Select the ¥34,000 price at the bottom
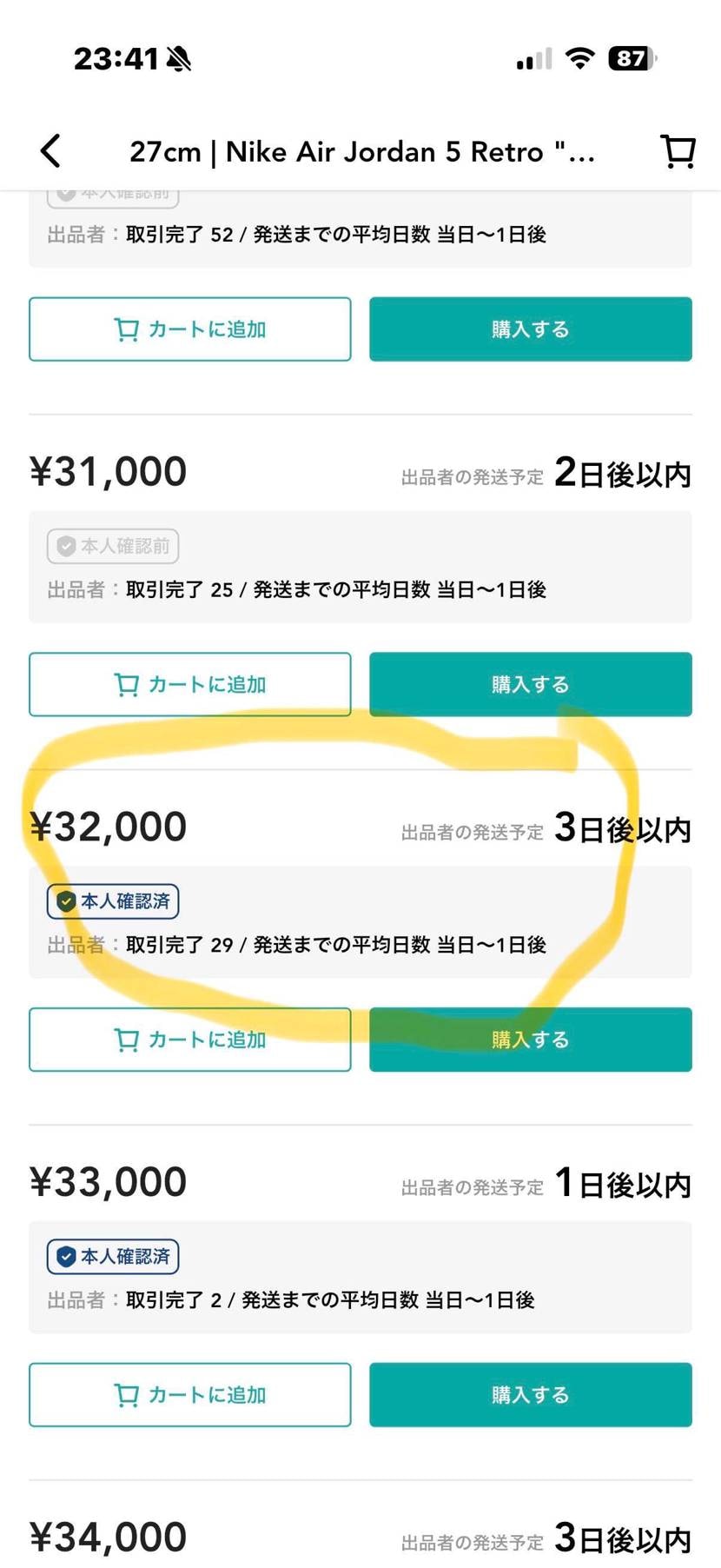 108,1536
